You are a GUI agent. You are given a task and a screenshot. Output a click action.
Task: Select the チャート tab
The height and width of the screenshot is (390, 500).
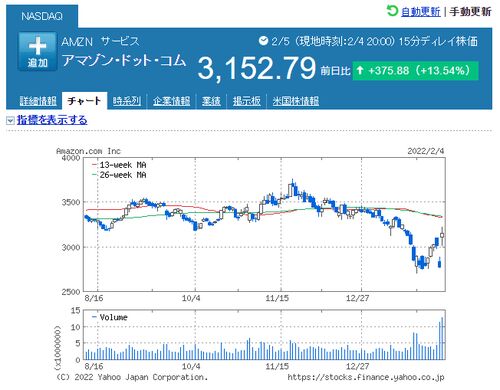click(x=84, y=101)
